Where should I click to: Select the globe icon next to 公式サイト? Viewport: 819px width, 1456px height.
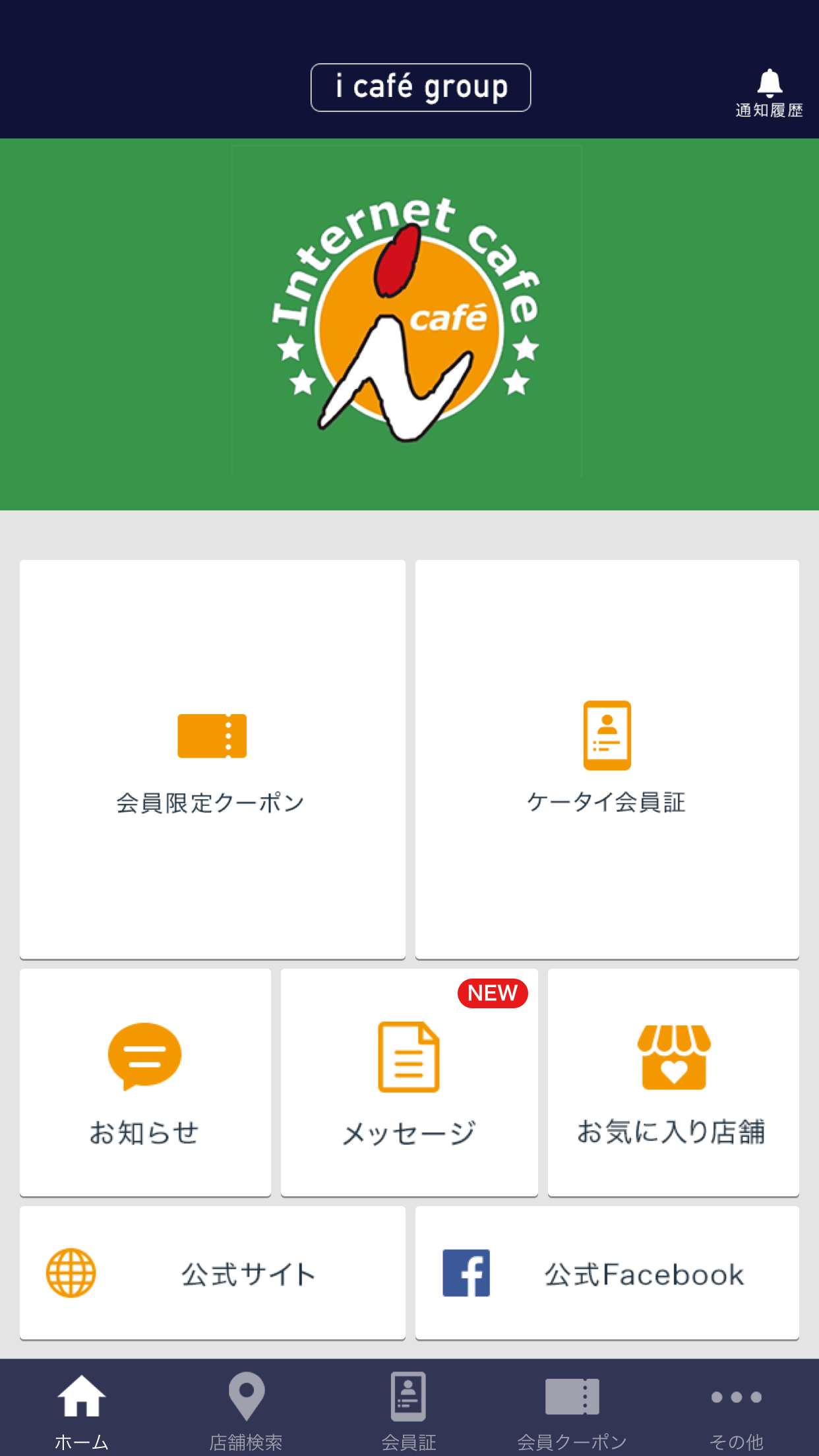point(71,1274)
